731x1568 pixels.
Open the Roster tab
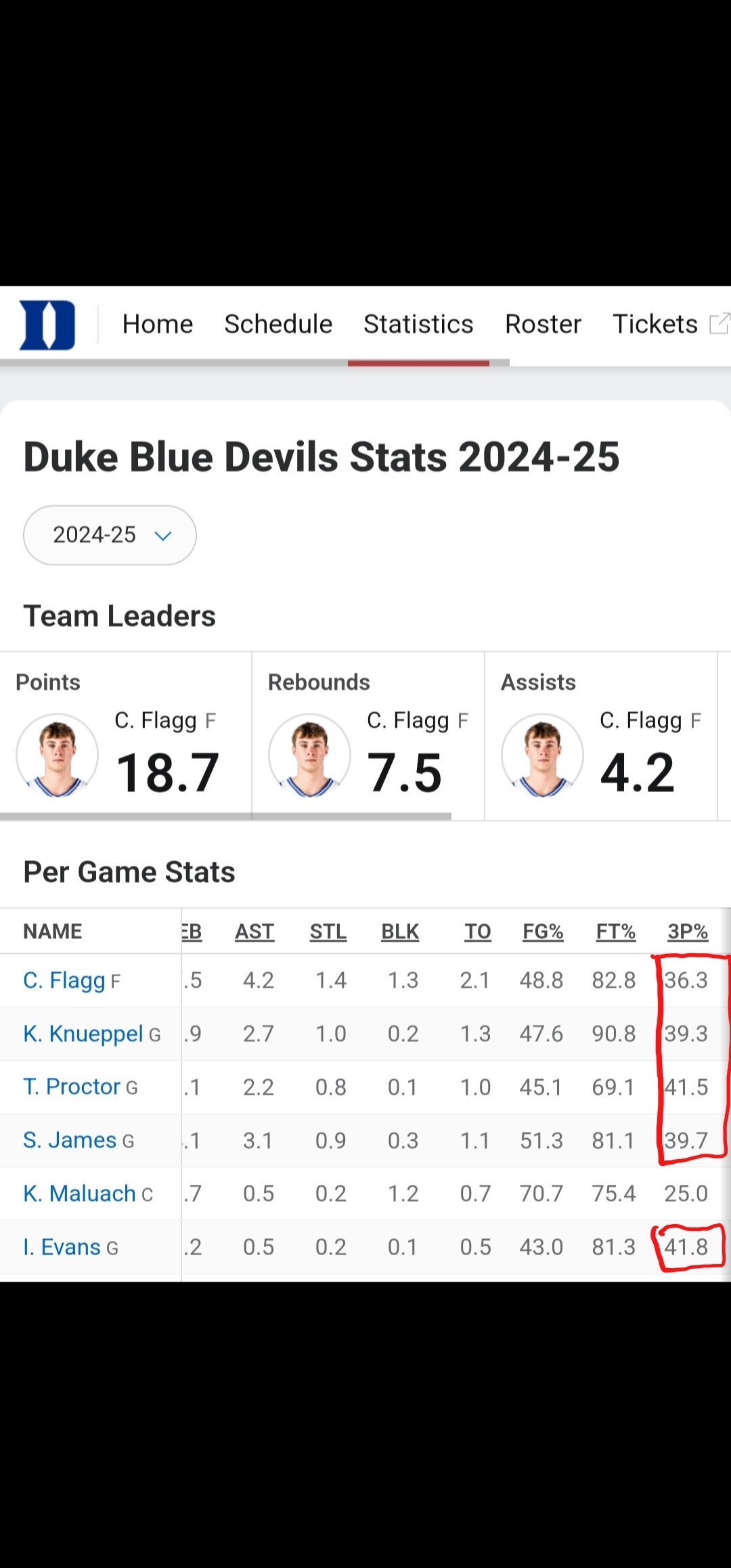click(543, 324)
